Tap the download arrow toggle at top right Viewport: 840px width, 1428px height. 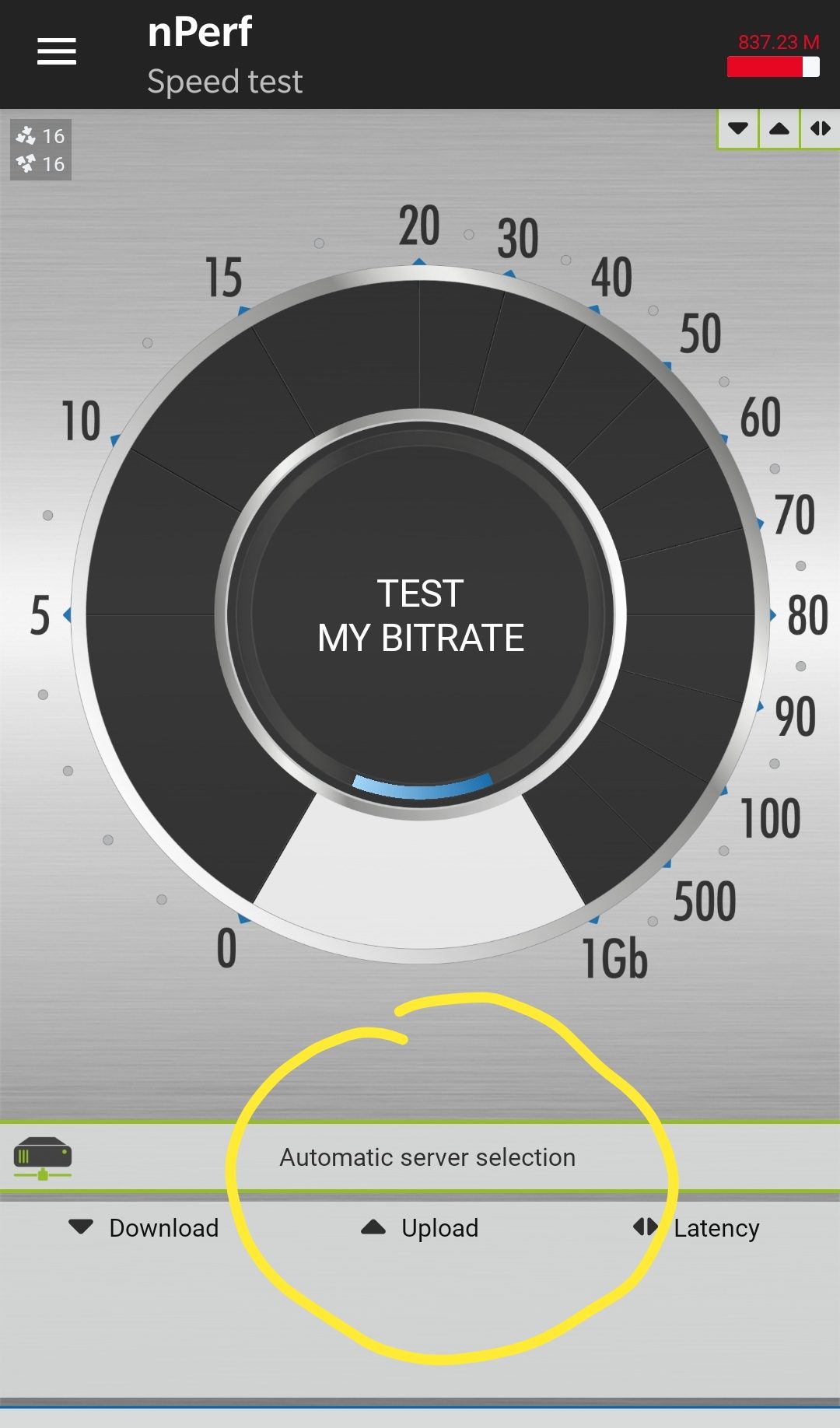738,129
